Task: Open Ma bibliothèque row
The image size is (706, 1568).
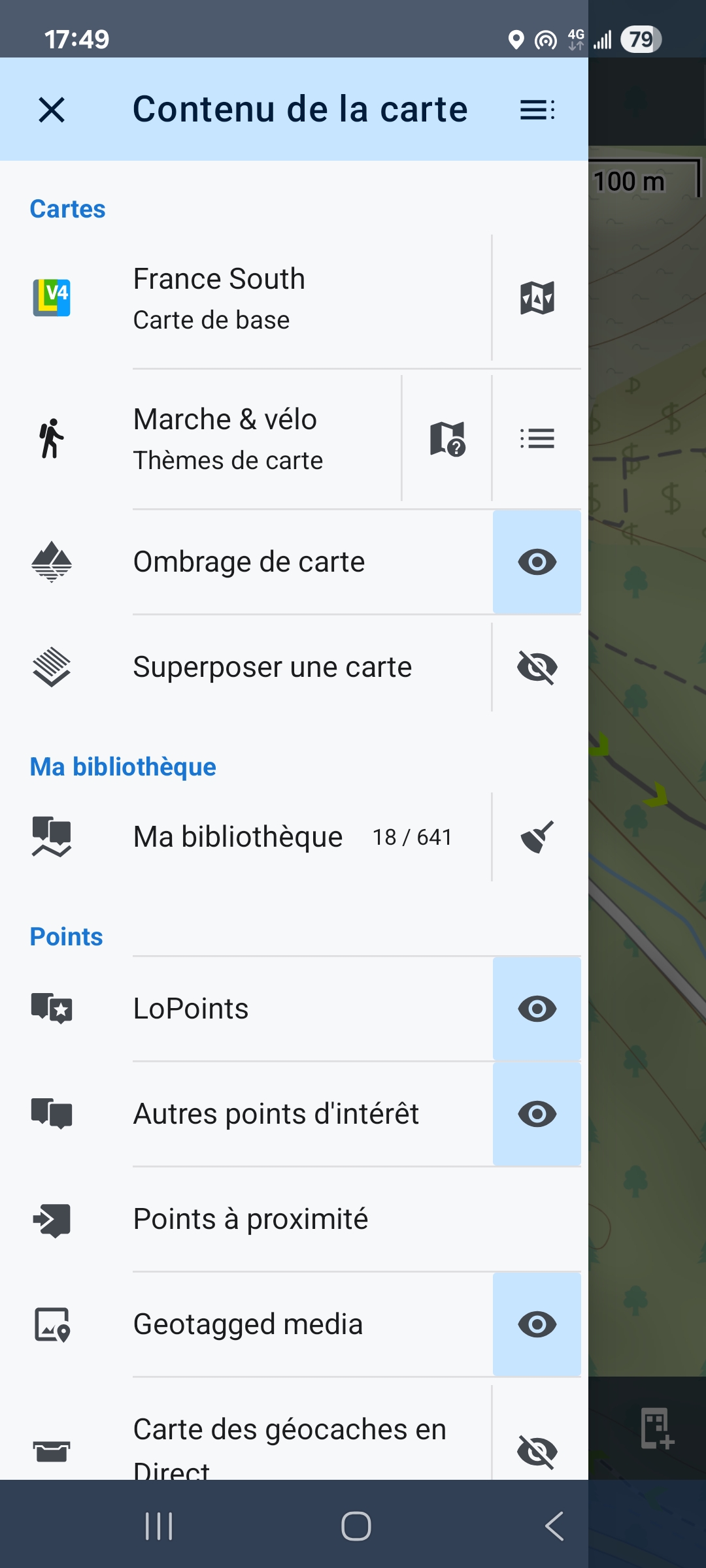Action: point(261,837)
